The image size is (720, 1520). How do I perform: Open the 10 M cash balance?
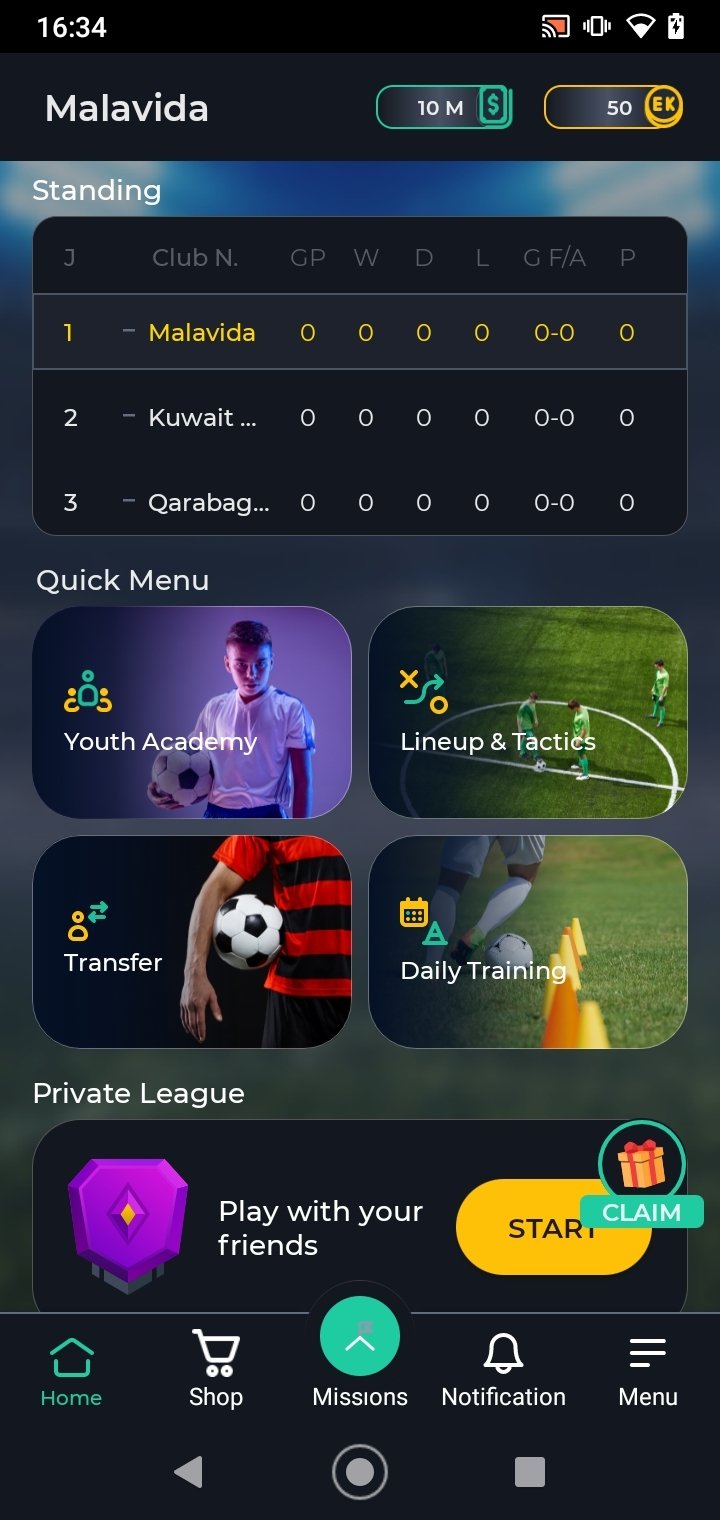click(x=444, y=107)
